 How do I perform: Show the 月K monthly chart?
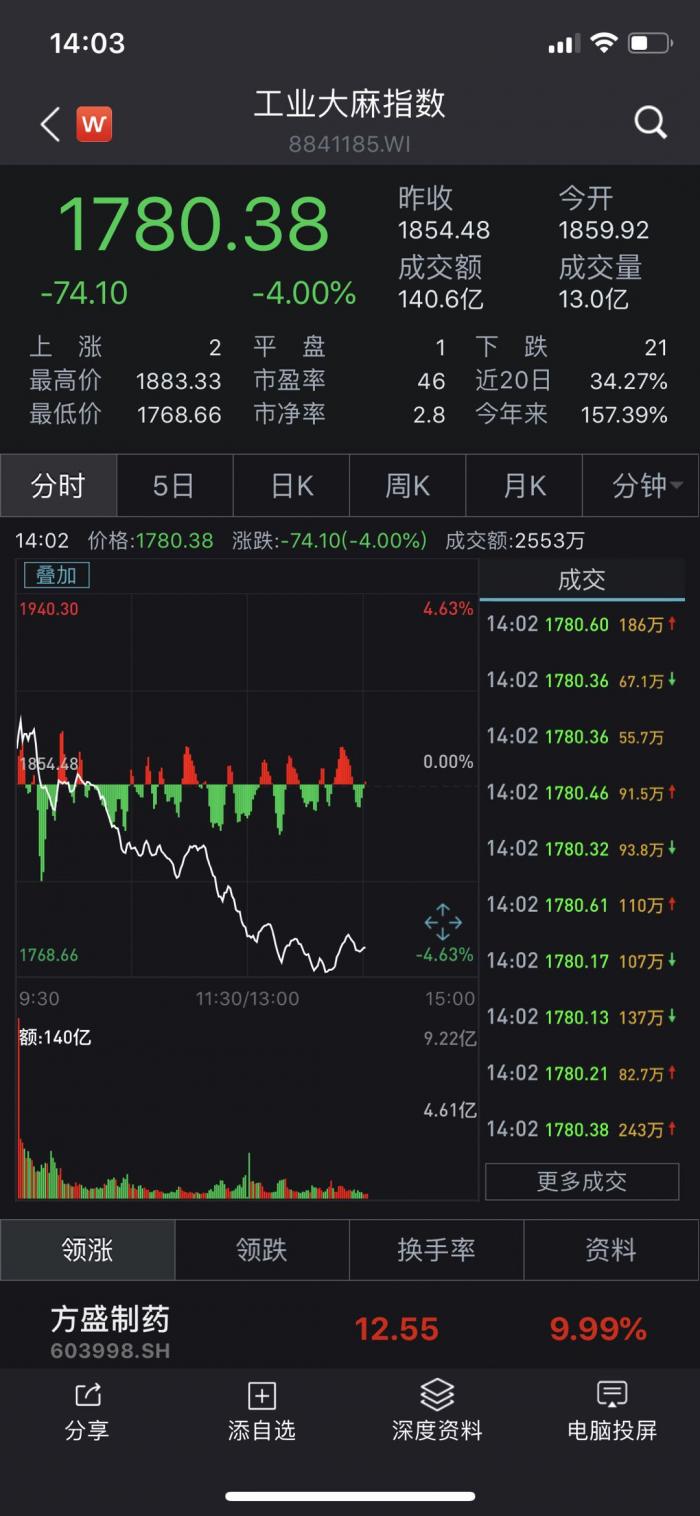click(x=524, y=486)
